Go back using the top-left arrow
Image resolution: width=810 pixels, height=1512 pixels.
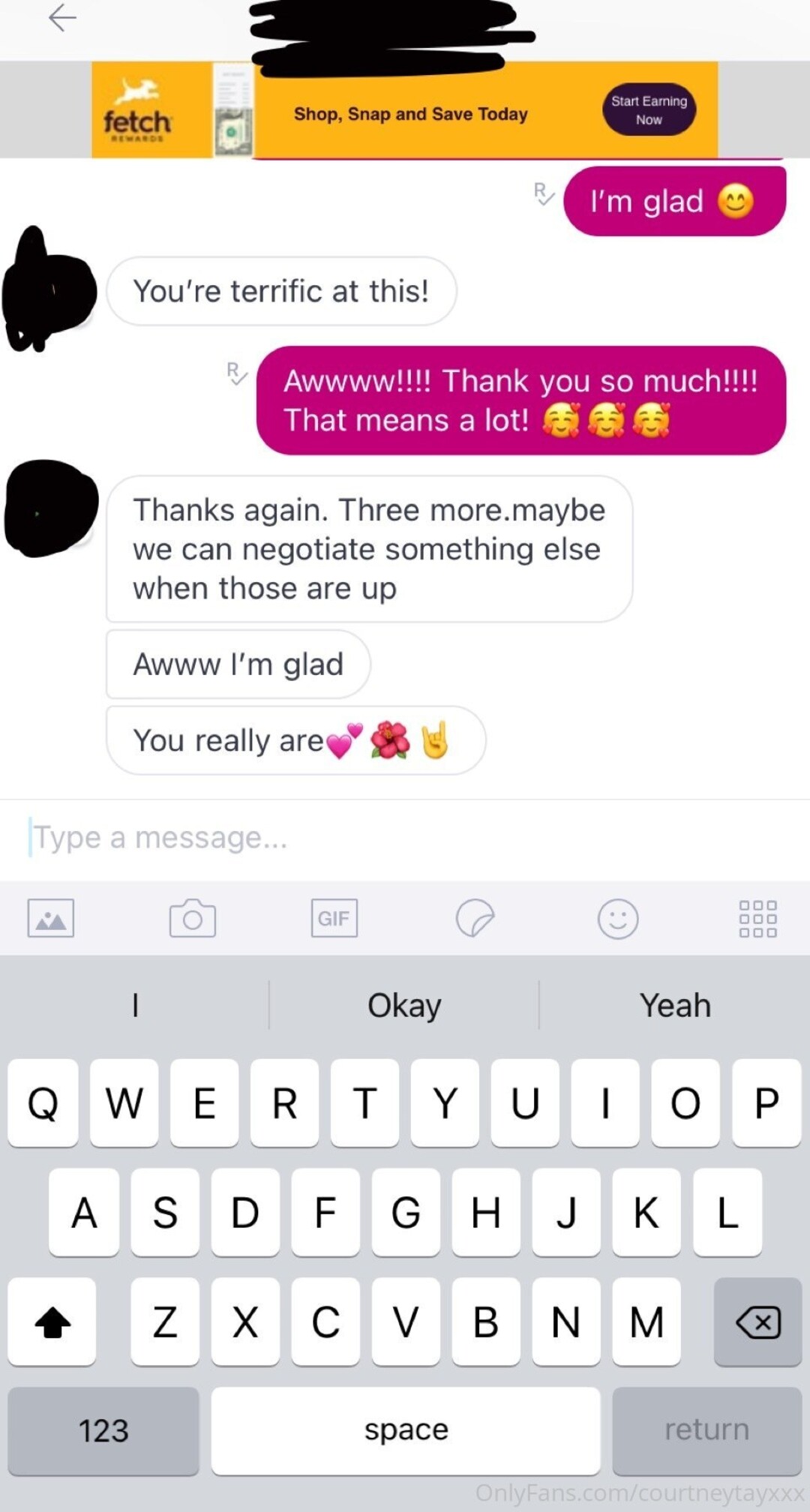[x=62, y=18]
